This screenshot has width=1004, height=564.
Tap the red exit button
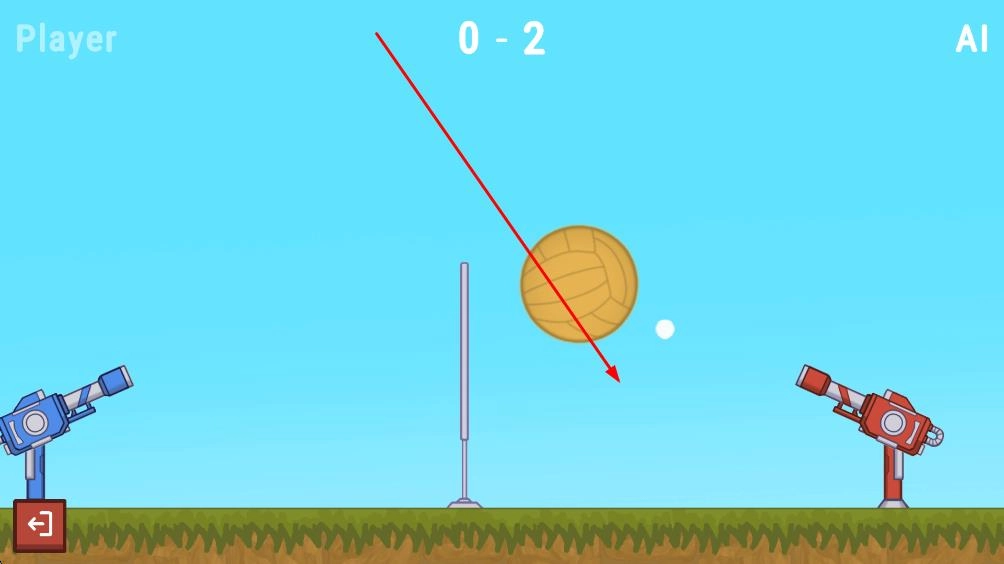pyautogui.click(x=40, y=525)
